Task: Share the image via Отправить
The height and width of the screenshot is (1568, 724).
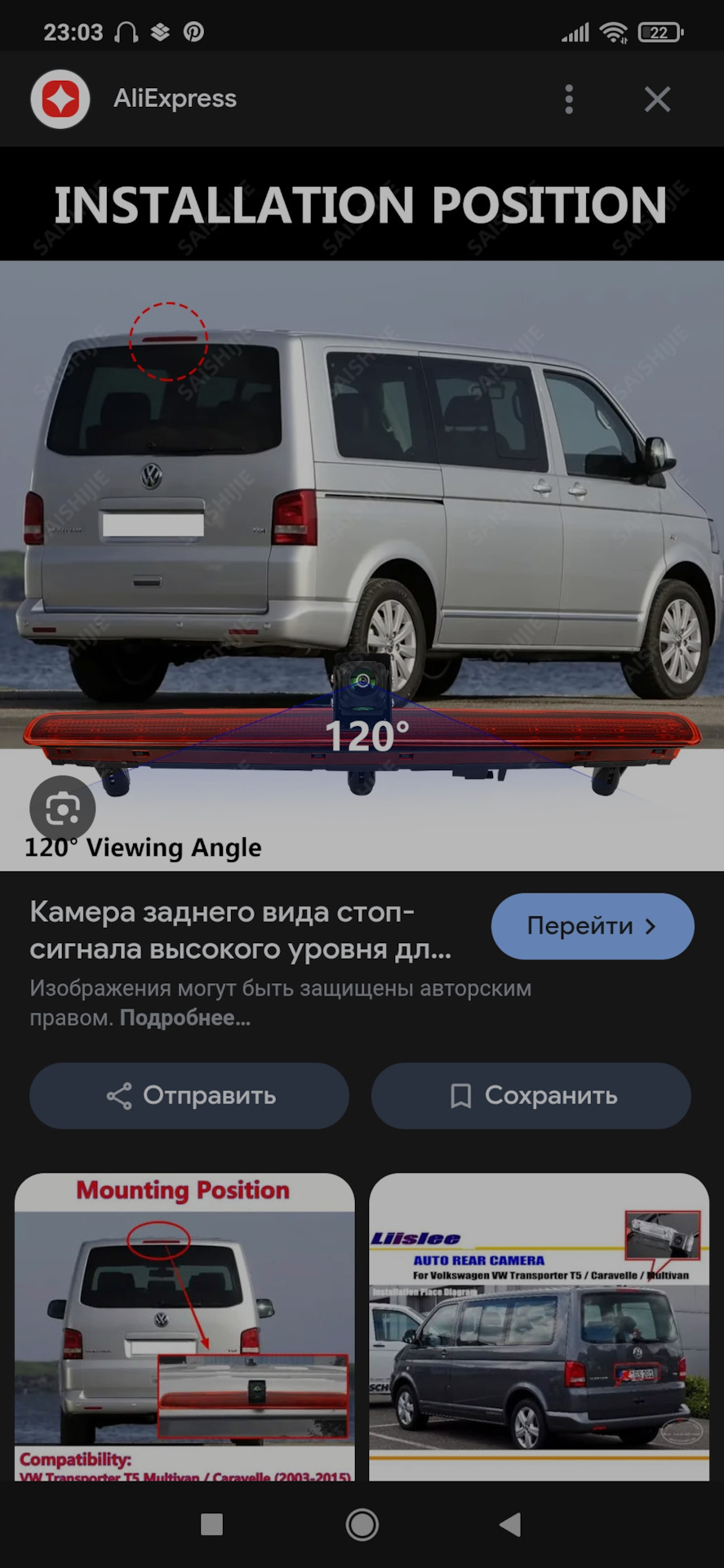Action: (189, 1096)
